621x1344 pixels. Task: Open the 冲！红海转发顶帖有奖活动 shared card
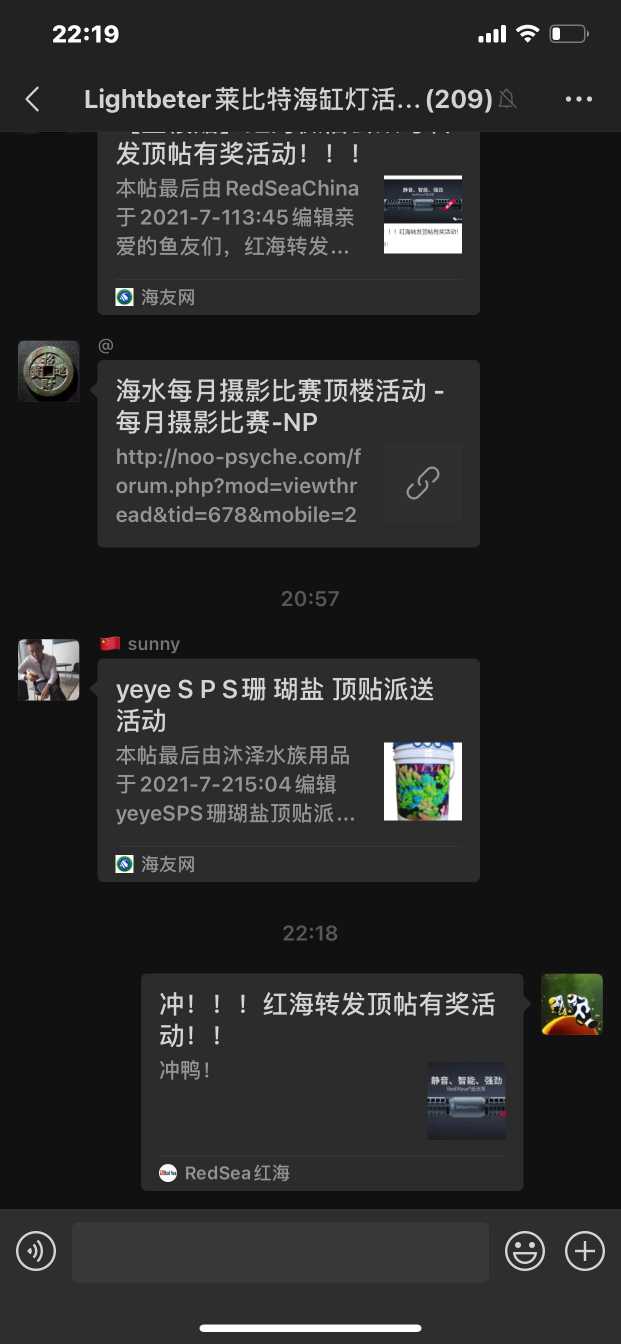(x=331, y=1080)
